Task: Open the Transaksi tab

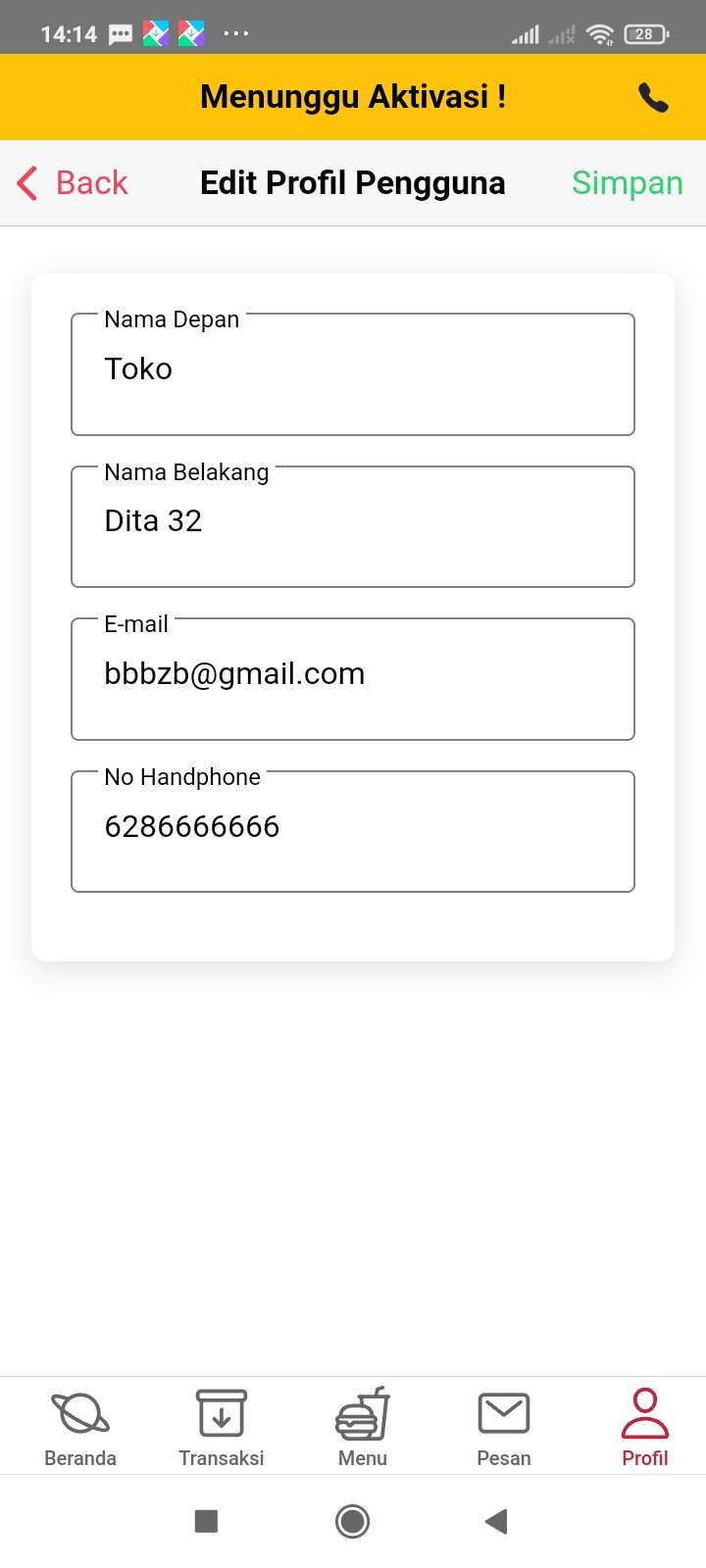Action: pyautogui.click(x=222, y=1427)
